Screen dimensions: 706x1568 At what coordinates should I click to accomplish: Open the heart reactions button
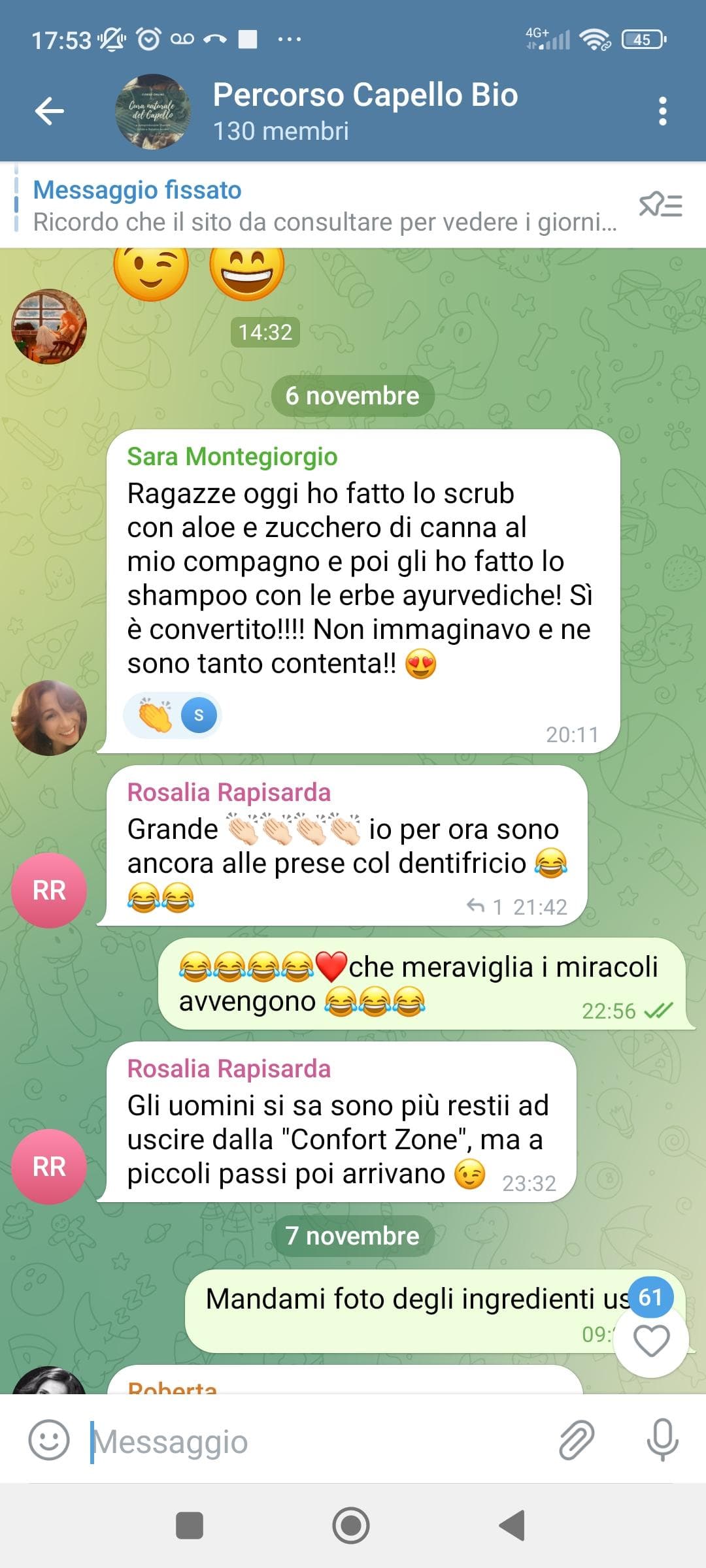click(651, 1341)
